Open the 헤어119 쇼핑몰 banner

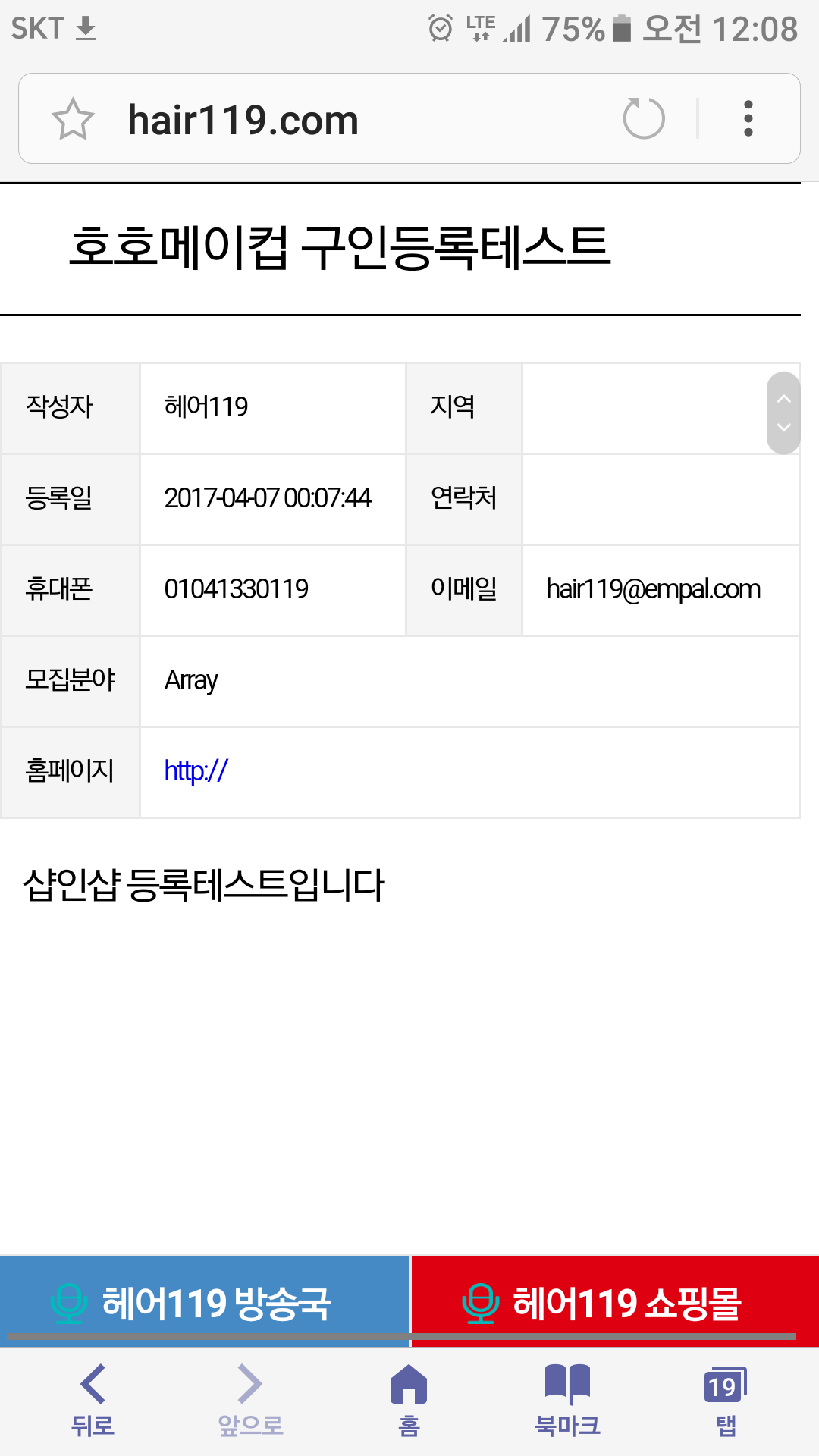coord(616,1302)
